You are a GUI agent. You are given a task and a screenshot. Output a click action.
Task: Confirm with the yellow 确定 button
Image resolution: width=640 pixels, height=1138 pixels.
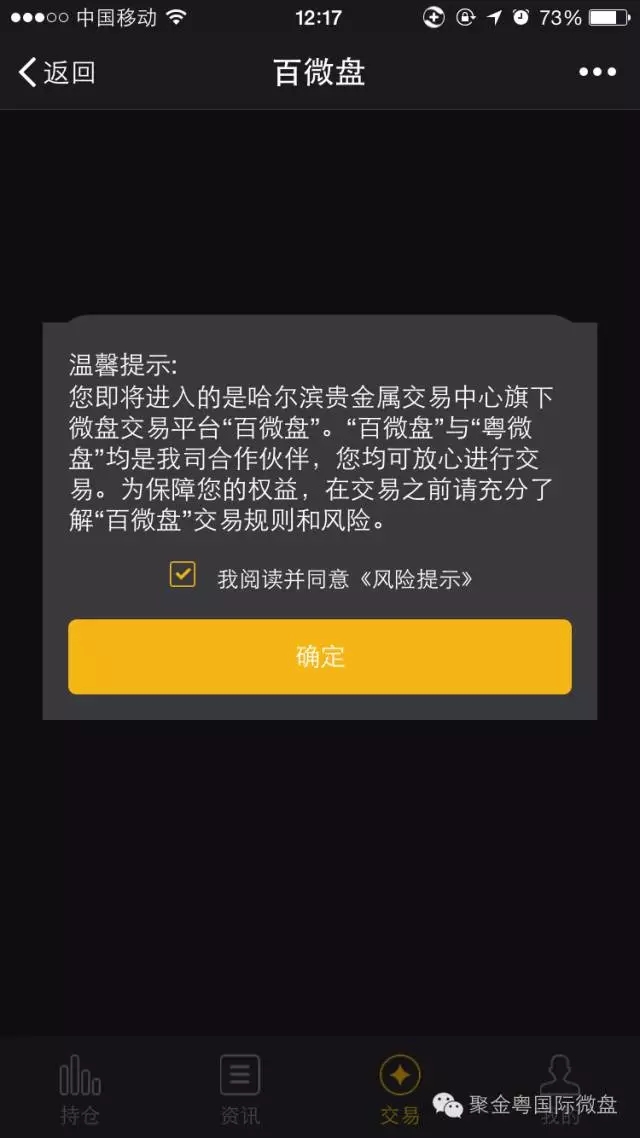coord(320,657)
